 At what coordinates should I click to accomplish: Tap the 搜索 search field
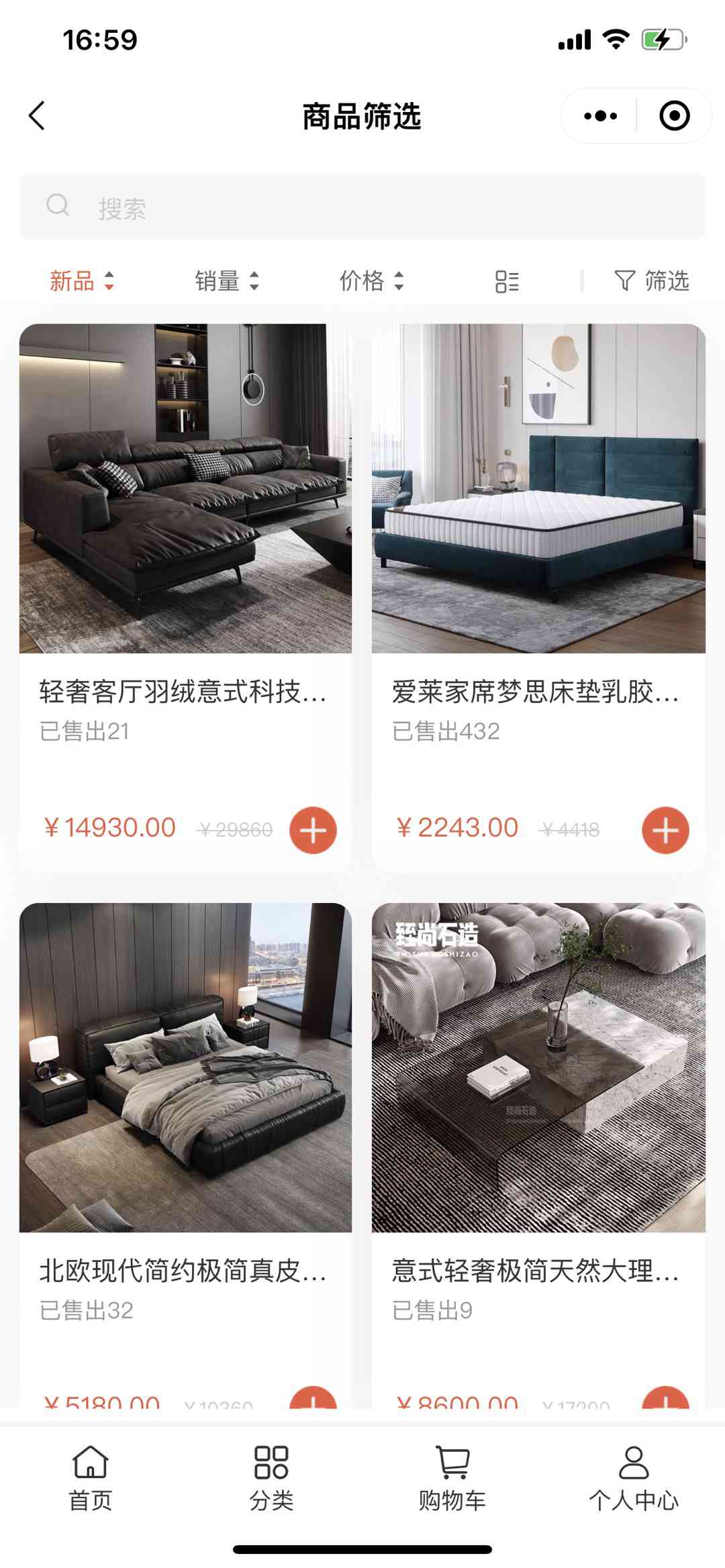coord(362,207)
